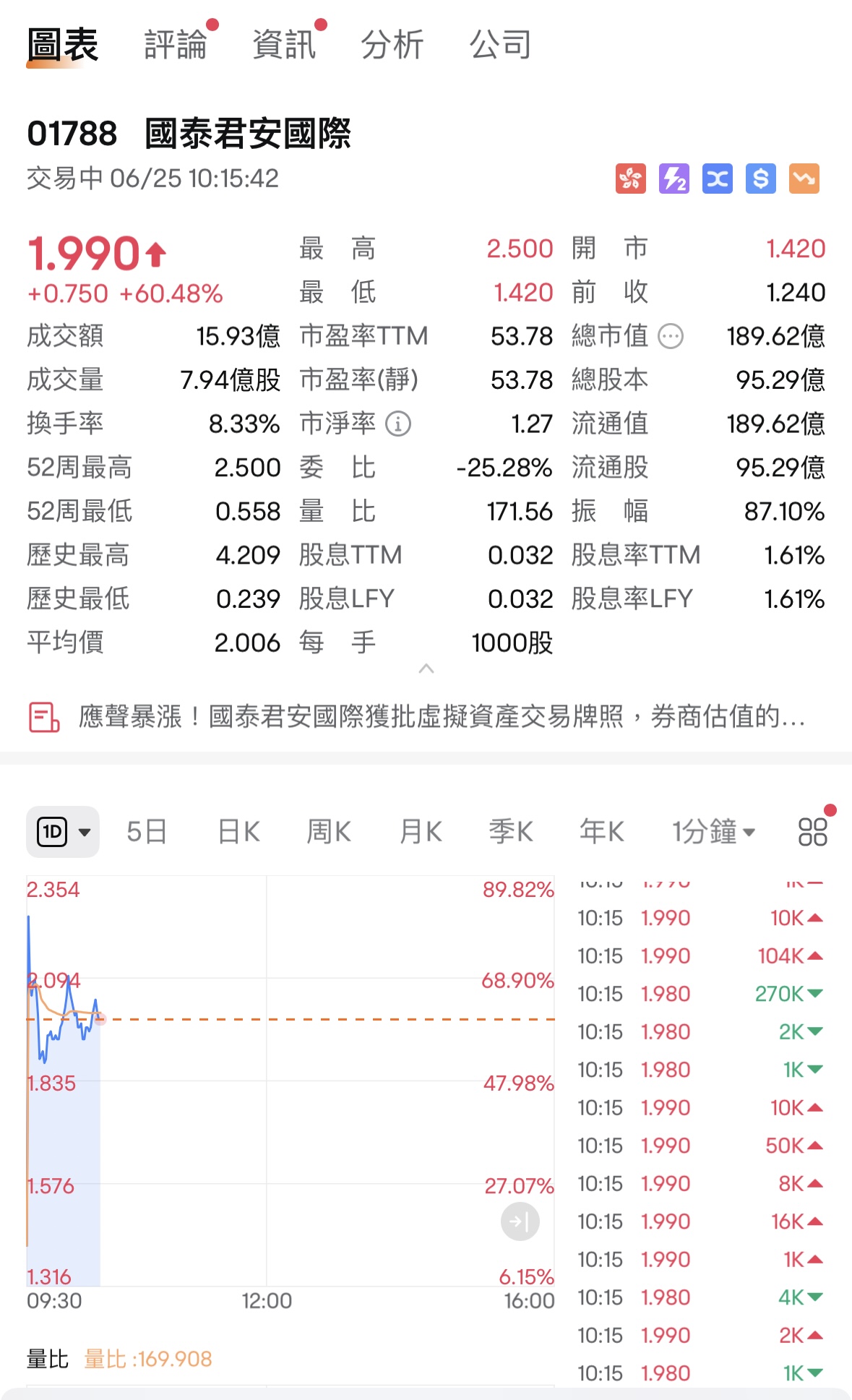Image resolution: width=852 pixels, height=1400 pixels.
Task: Click the orange downtrend arrow icon
Action: tap(803, 179)
